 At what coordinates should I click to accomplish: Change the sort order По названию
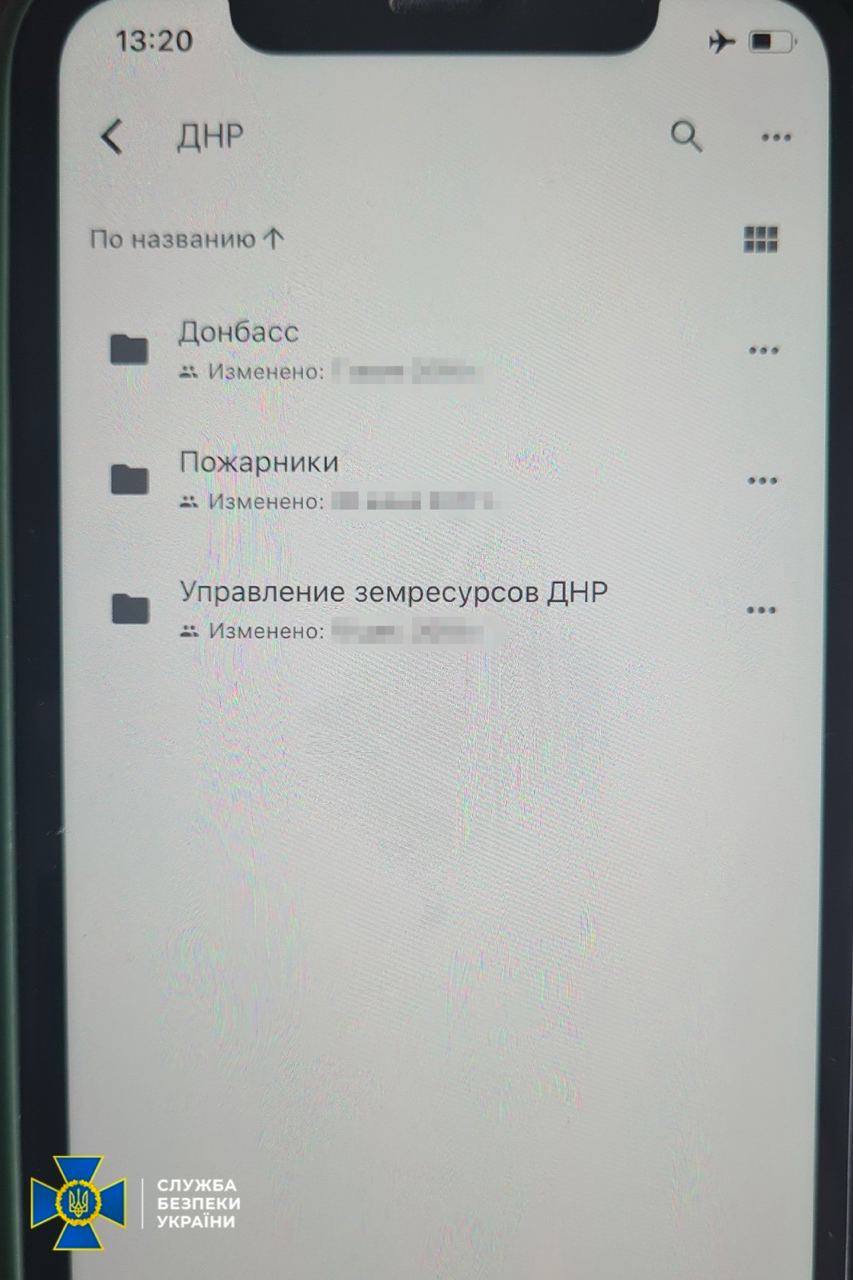pos(187,239)
